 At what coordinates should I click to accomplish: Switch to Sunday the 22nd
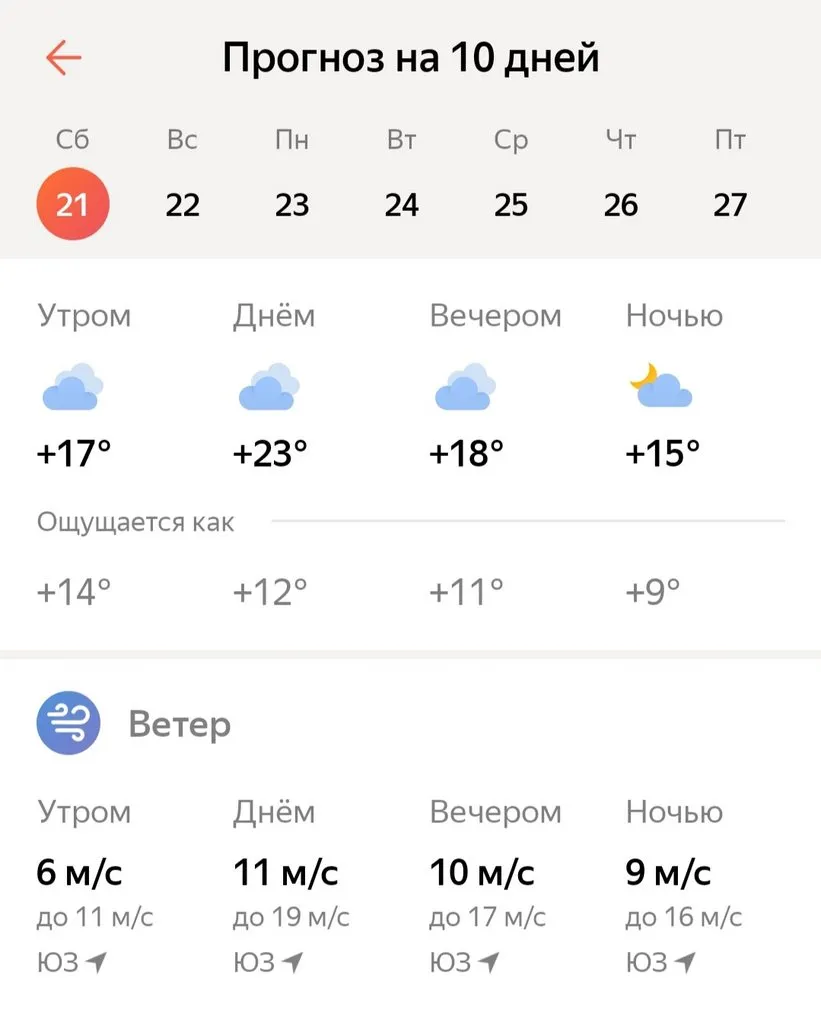click(x=182, y=205)
